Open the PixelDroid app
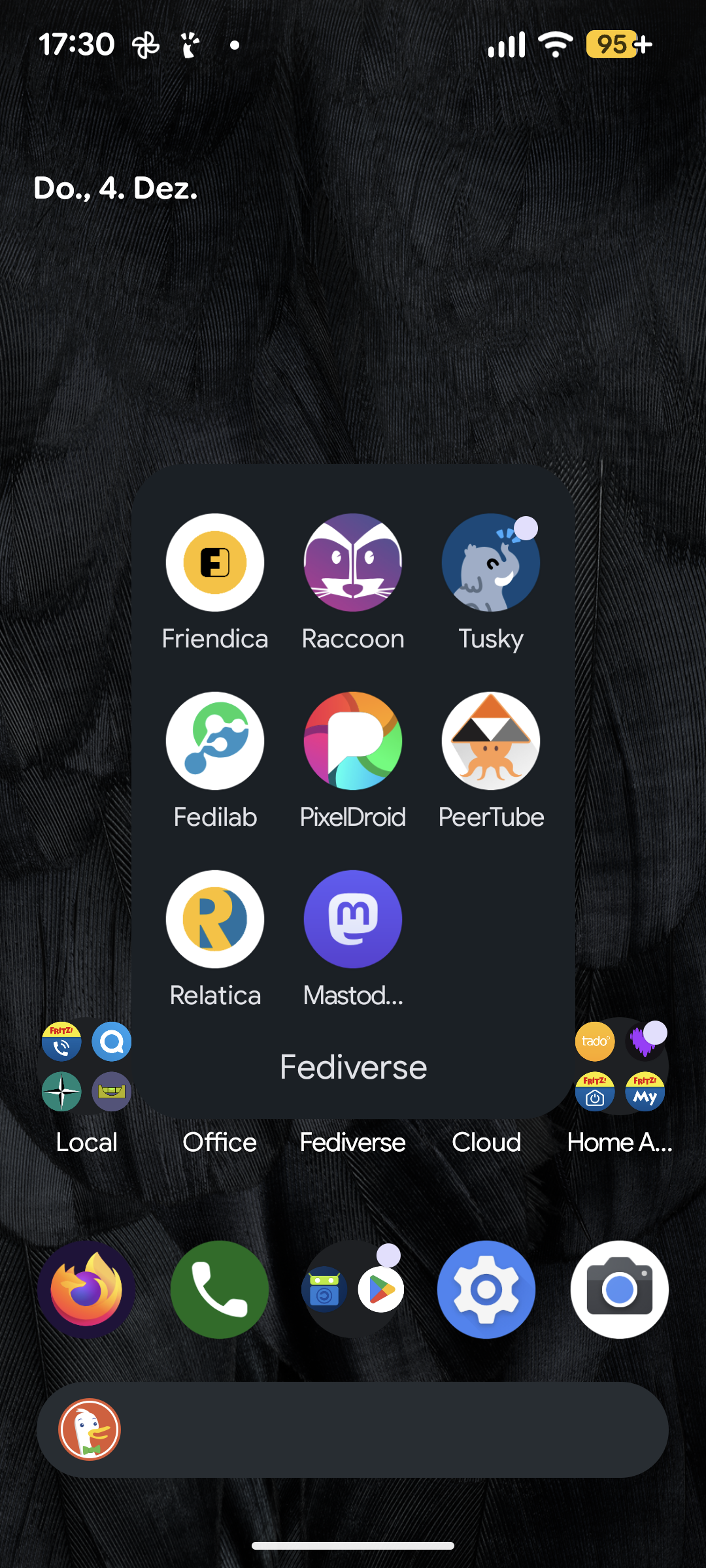706x1568 pixels. [x=352, y=741]
